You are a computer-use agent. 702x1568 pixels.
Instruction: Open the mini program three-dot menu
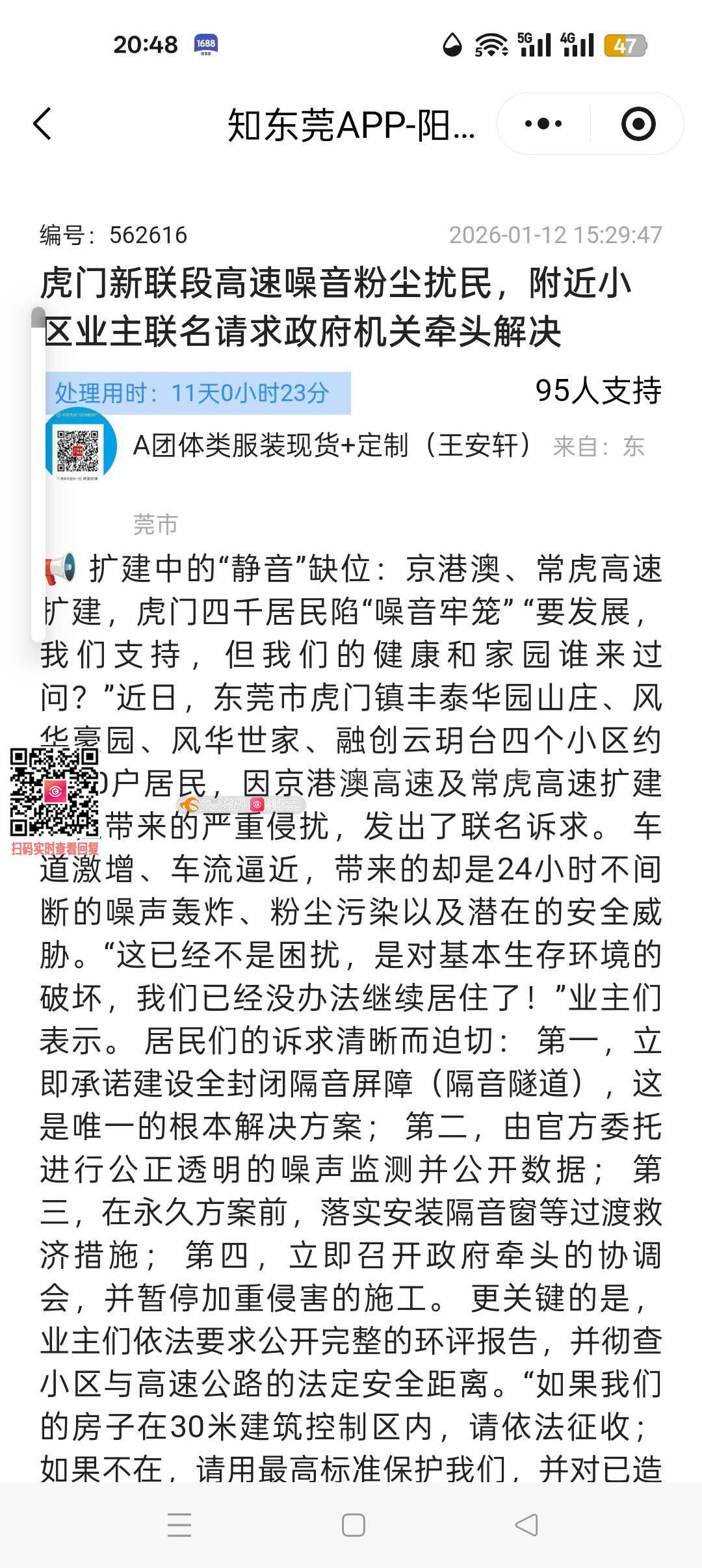pos(543,124)
